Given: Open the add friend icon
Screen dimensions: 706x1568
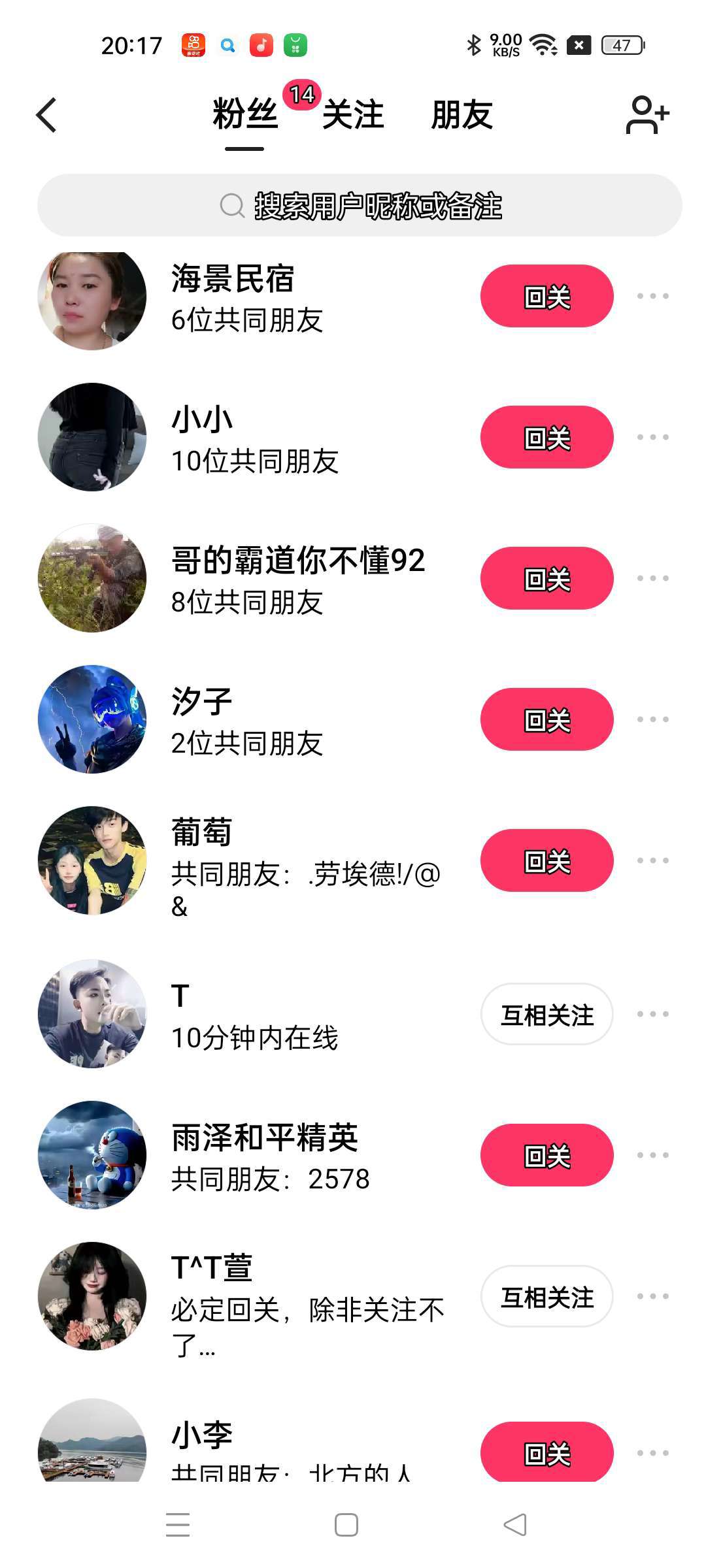Looking at the screenshot, I should [x=647, y=116].
